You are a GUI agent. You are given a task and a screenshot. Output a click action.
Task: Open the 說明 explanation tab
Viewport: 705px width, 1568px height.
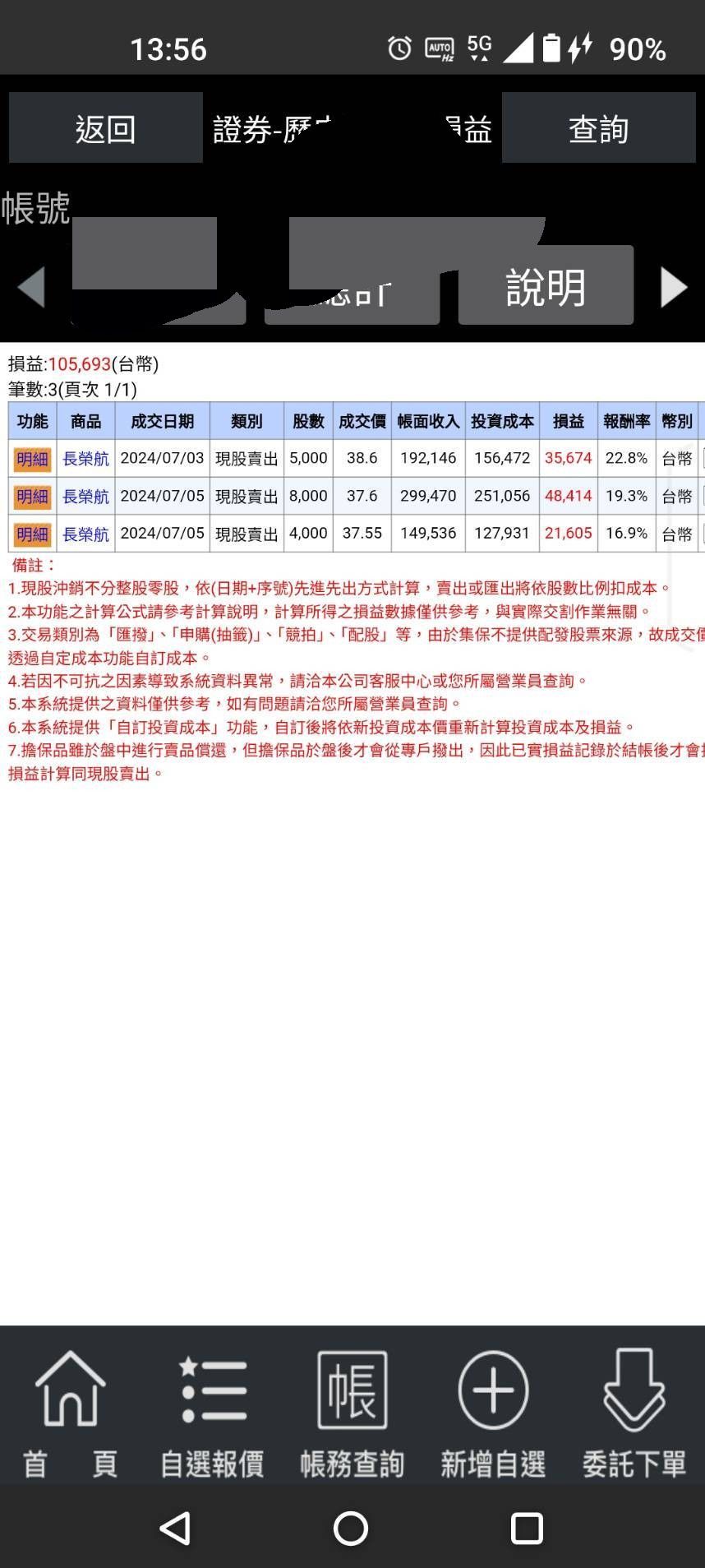click(x=546, y=285)
